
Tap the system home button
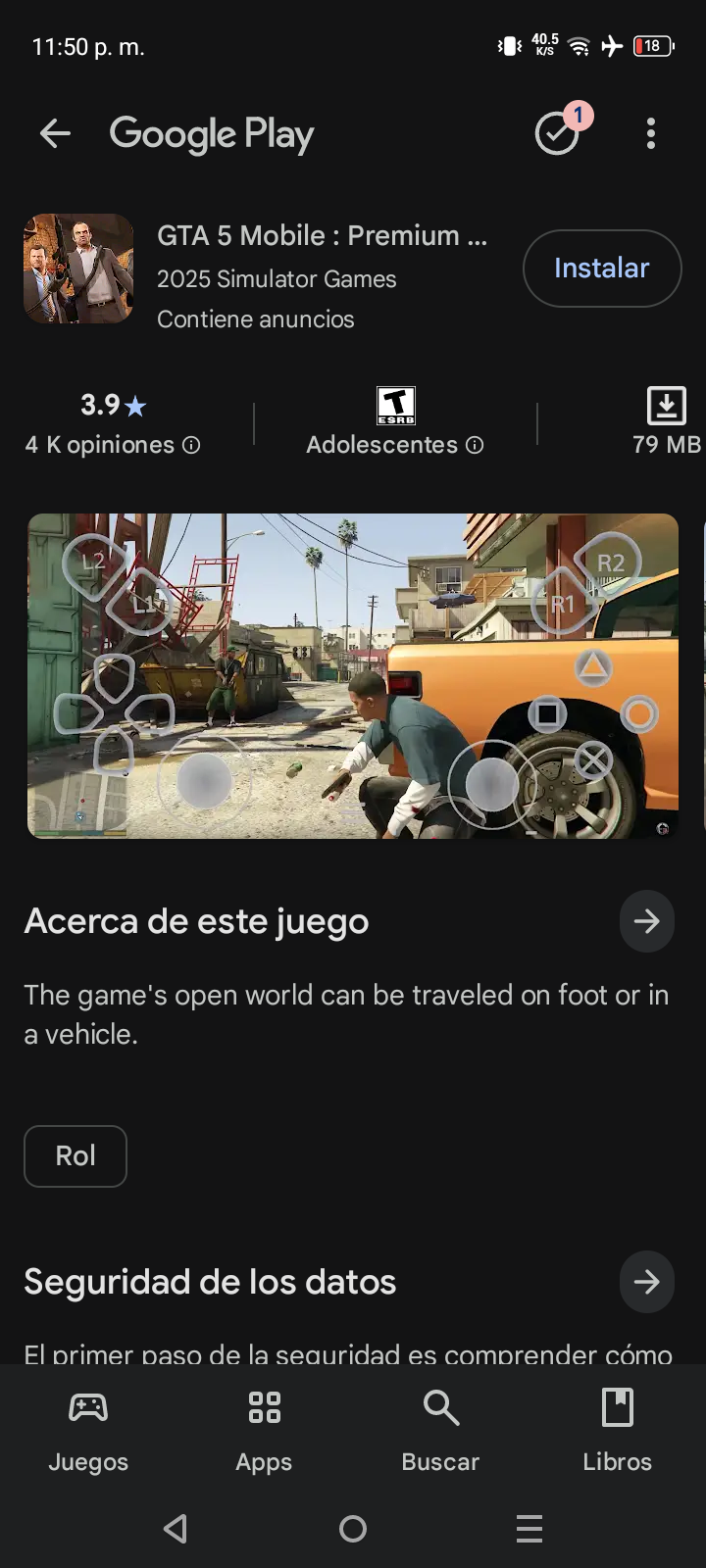[x=353, y=1529]
